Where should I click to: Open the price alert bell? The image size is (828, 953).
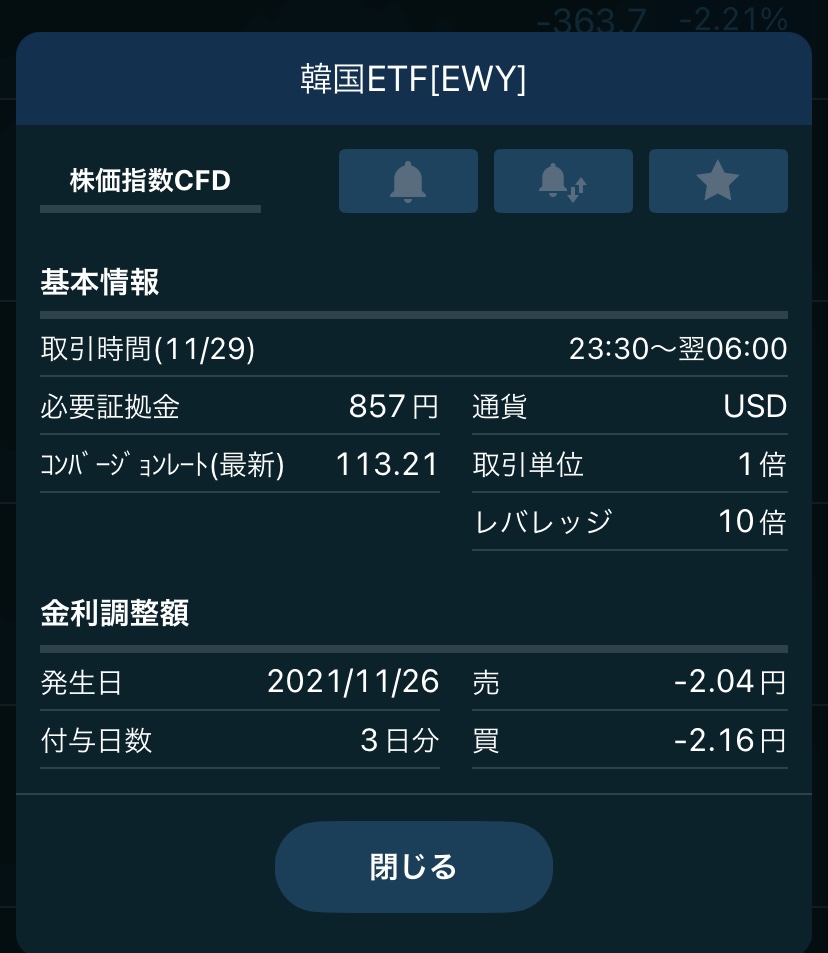tap(408, 181)
